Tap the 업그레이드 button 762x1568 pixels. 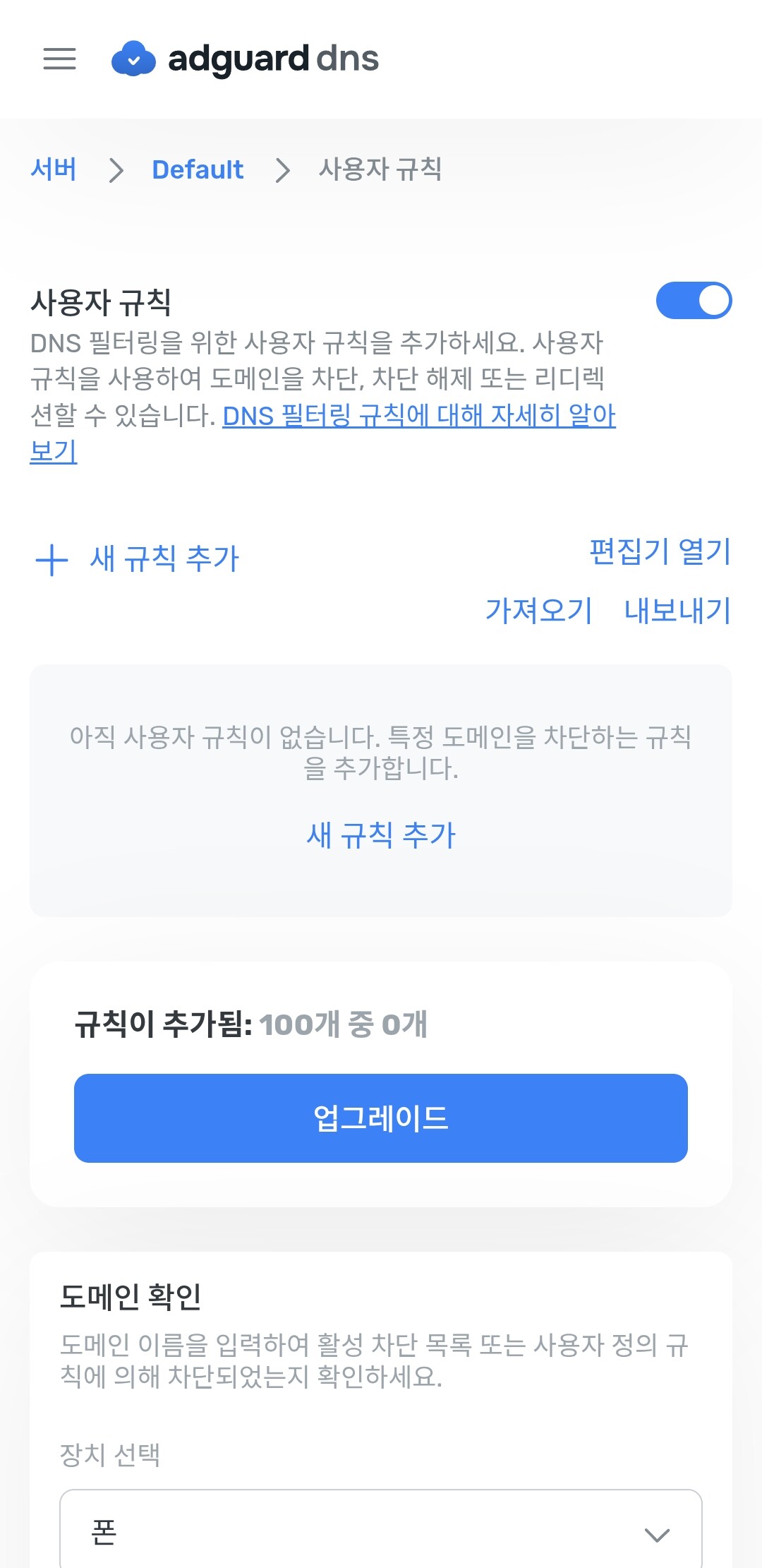pyautogui.click(x=381, y=1118)
